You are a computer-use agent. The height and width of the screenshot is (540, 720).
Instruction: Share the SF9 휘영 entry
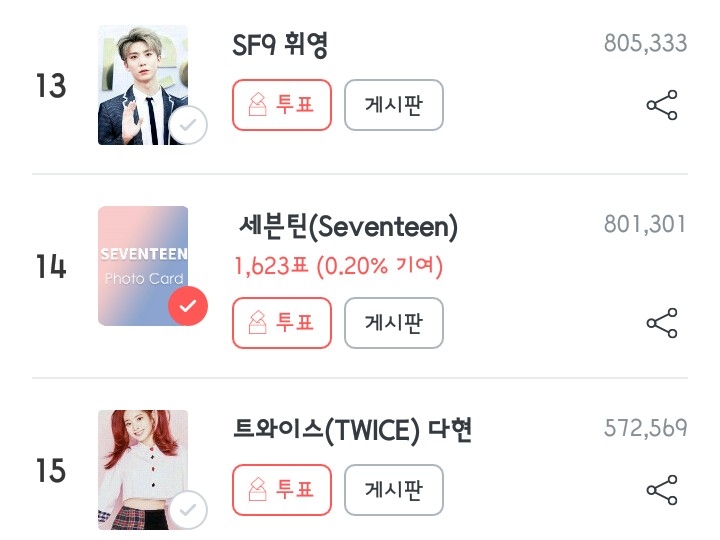point(662,105)
